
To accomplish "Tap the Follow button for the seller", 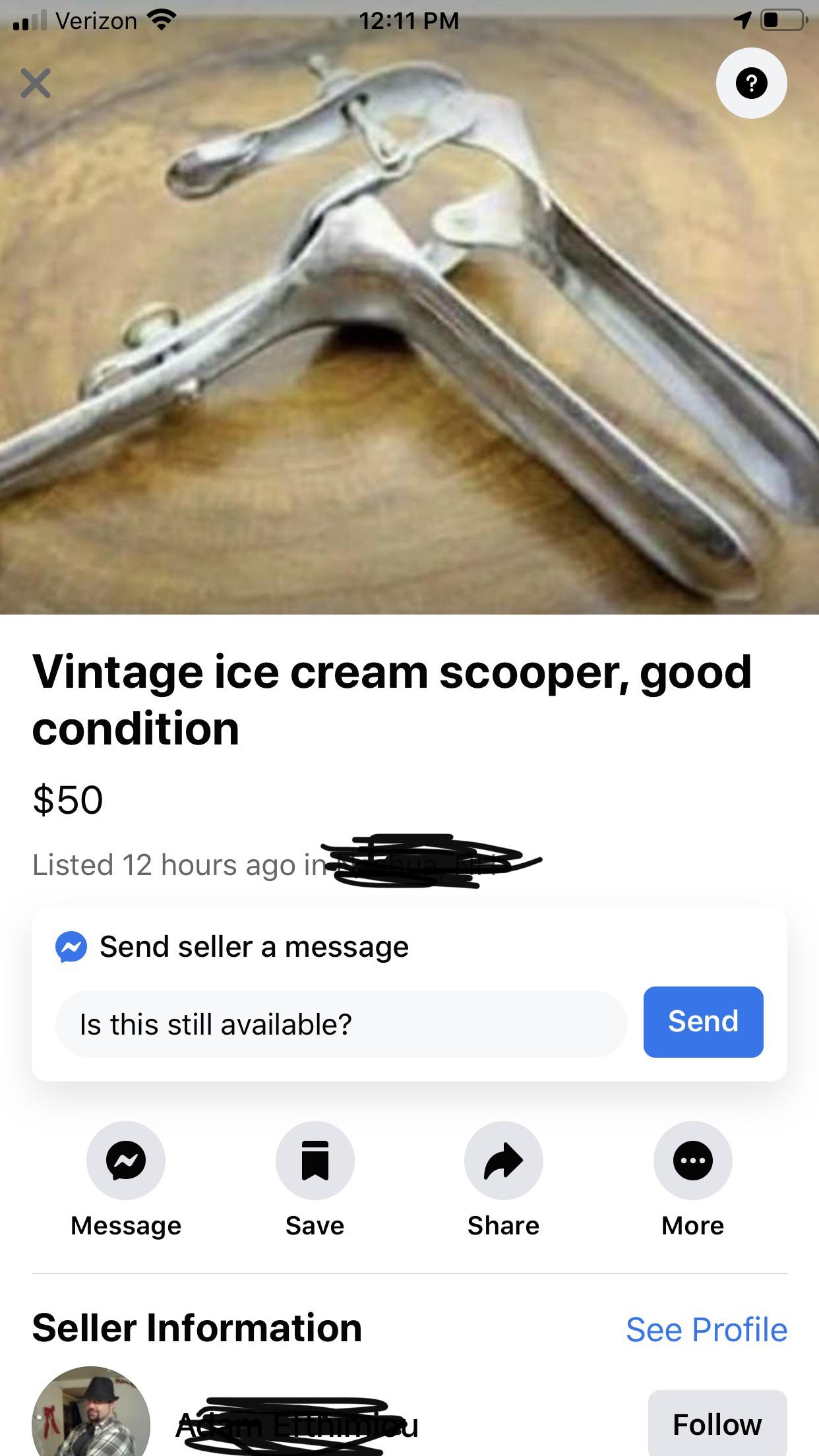I will click(716, 1424).
